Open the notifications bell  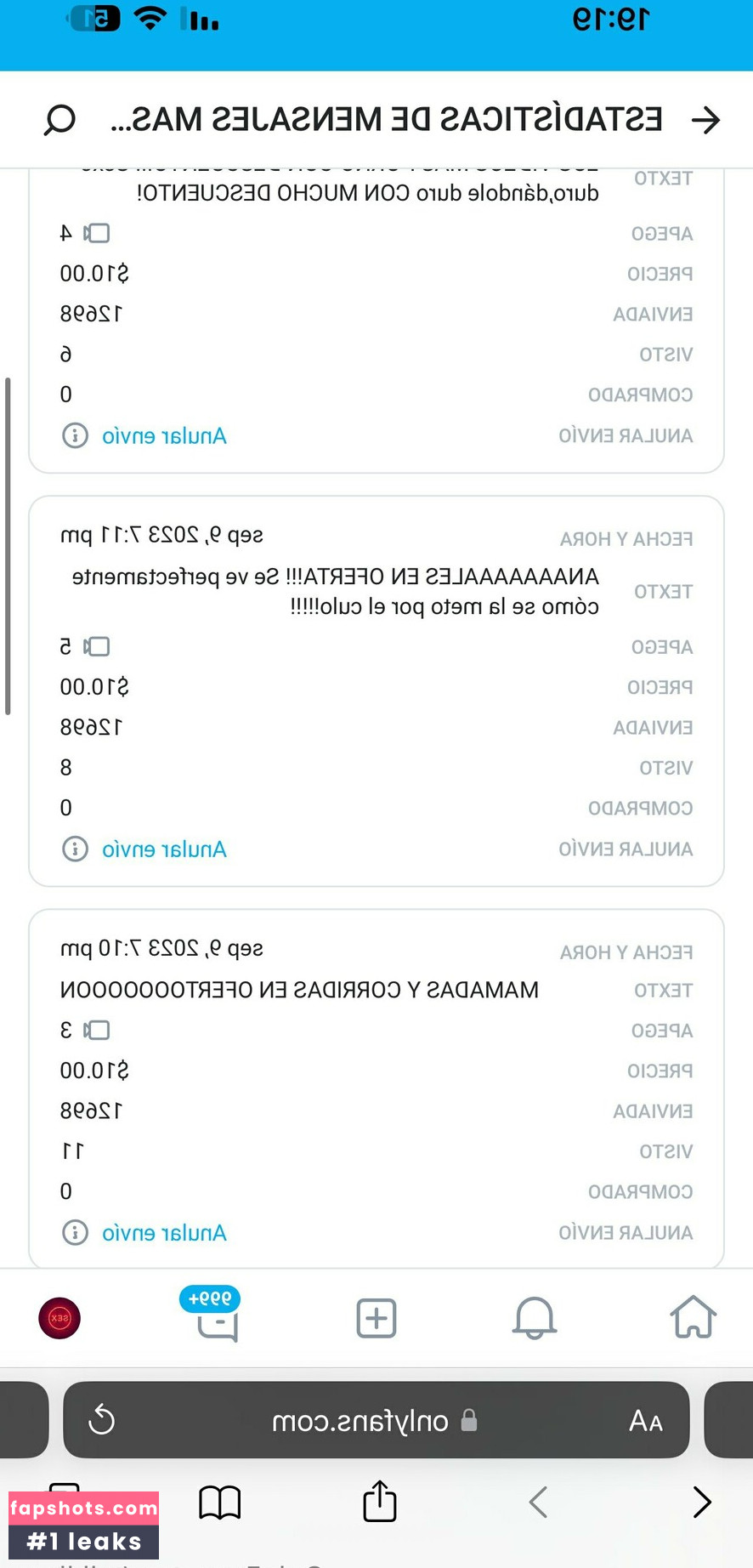click(x=534, y=1318)
